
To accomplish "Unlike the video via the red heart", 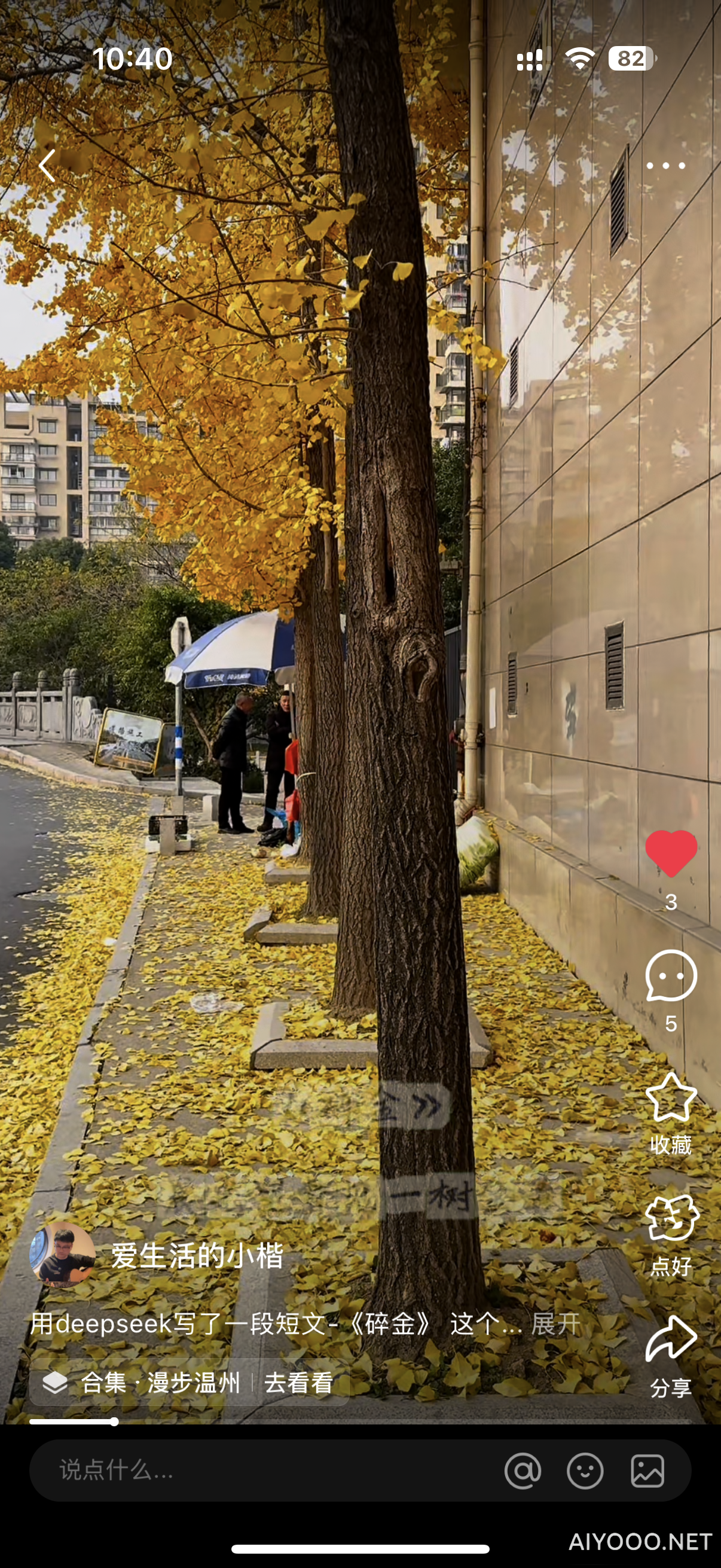I will pos(671,853).
